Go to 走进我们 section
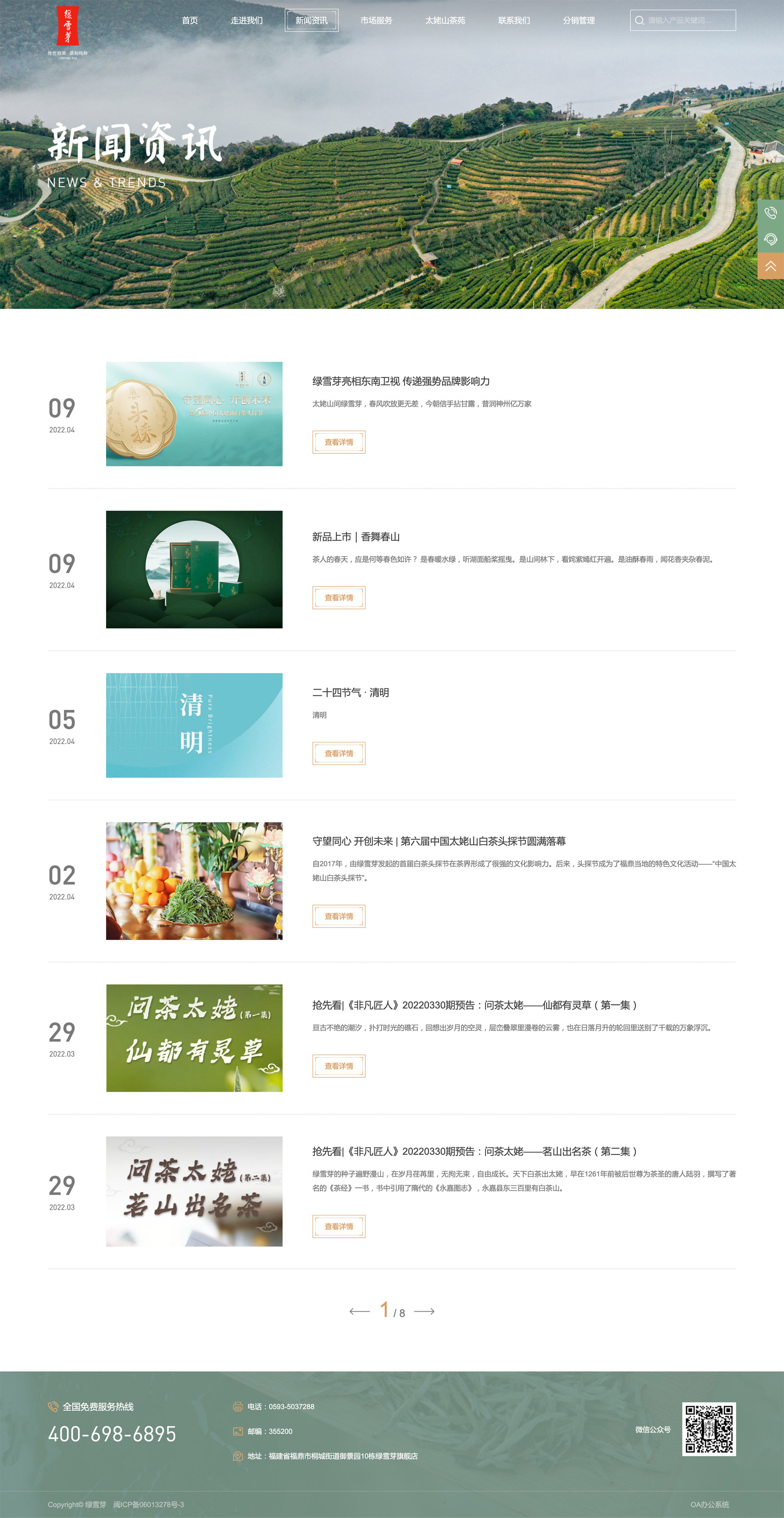 pos(246,21)
